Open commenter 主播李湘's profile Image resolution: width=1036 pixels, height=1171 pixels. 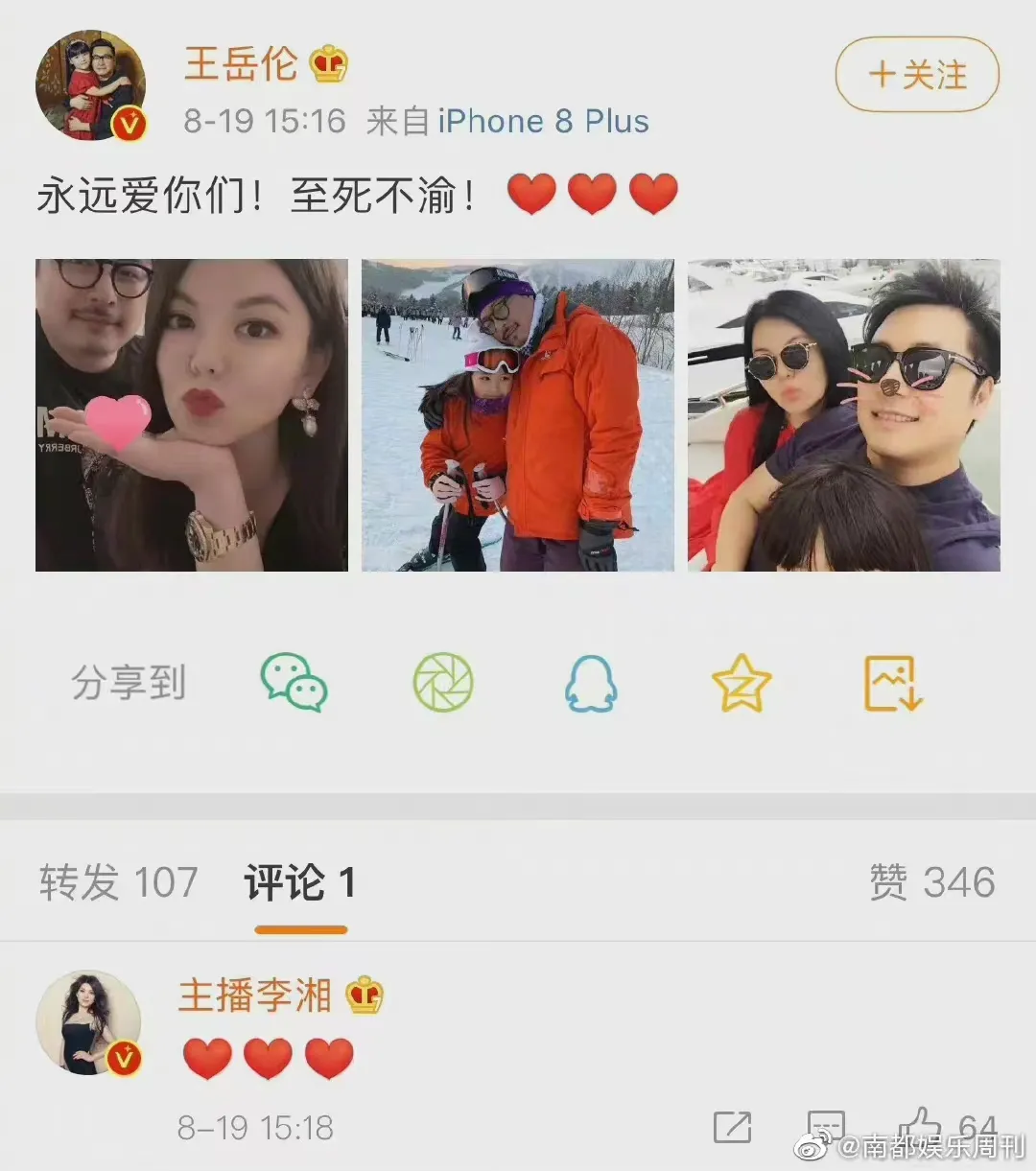pos(255,995)
